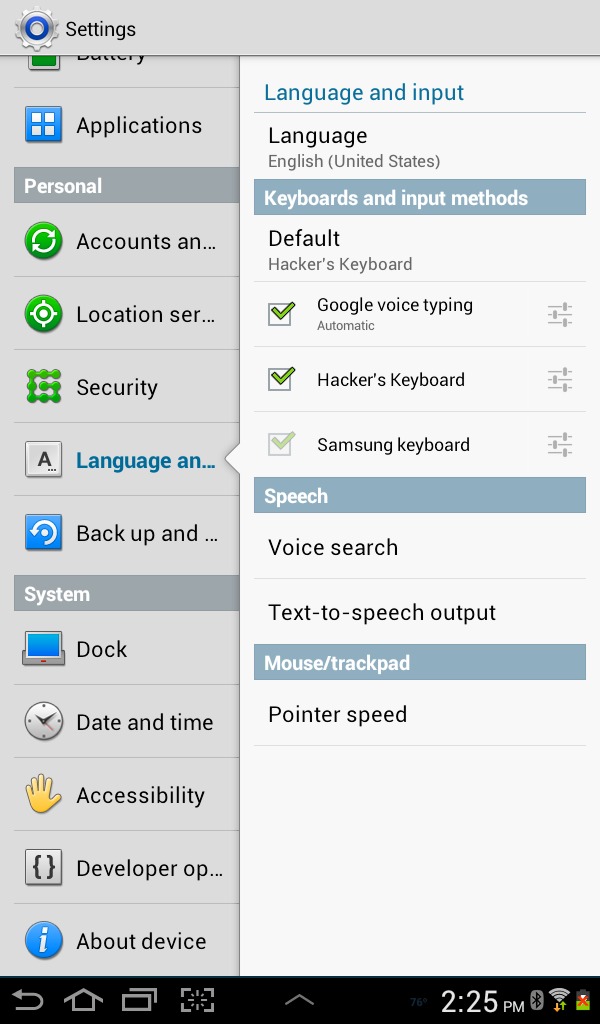Viewport: 600px width, 1024px height.
Task: Open Security settings
Action: click(127, 387)
